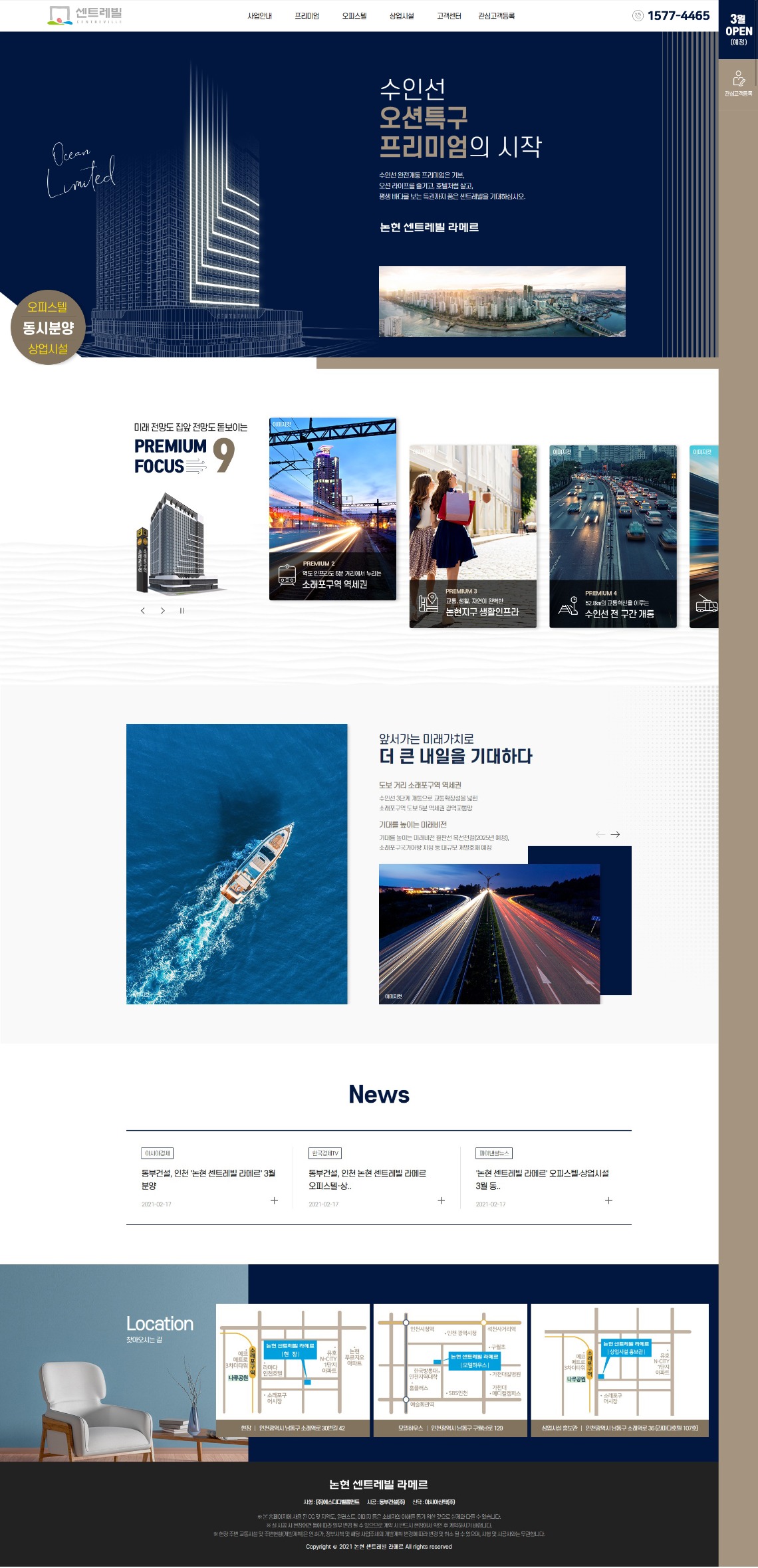Open the 논현지구 생활인프라 card

[473, 536]
